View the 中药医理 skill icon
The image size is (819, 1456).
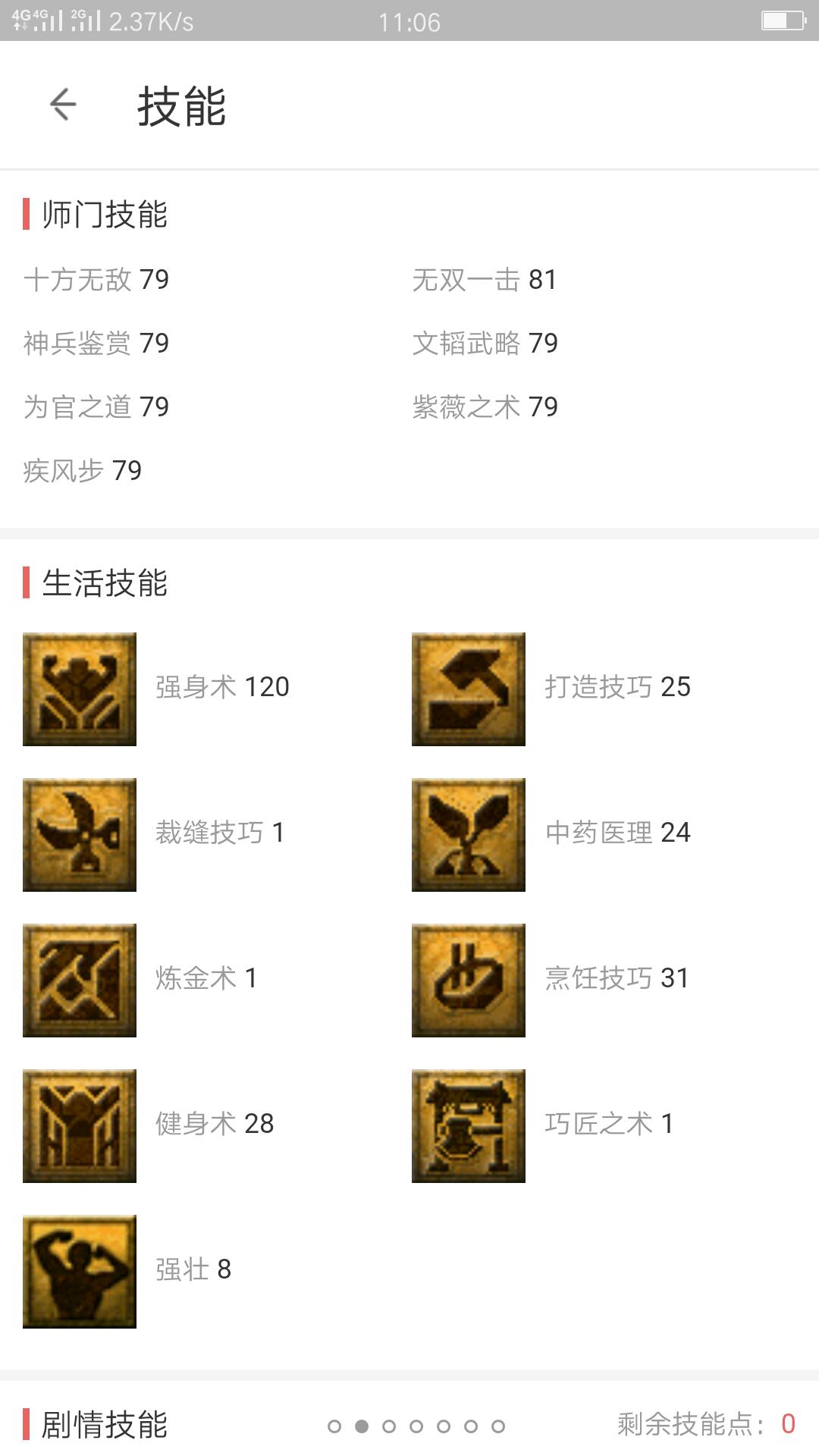point(468,834)
